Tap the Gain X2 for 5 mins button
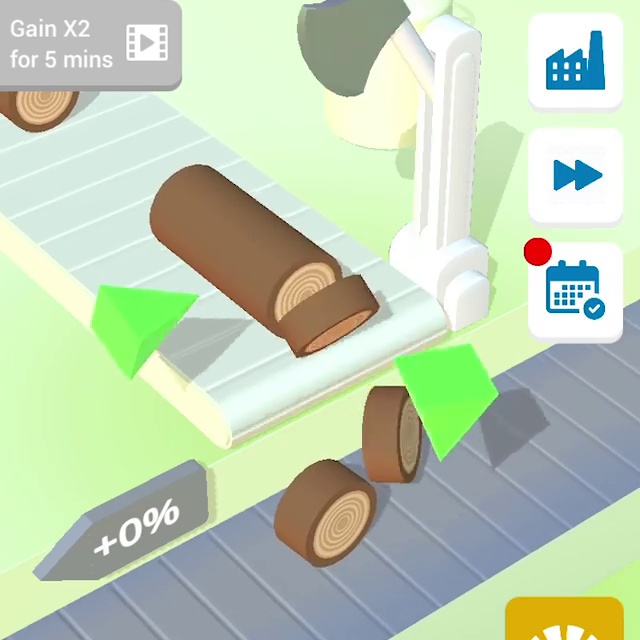Viewport: 640px width, 640px height. (x=88, y=43)
